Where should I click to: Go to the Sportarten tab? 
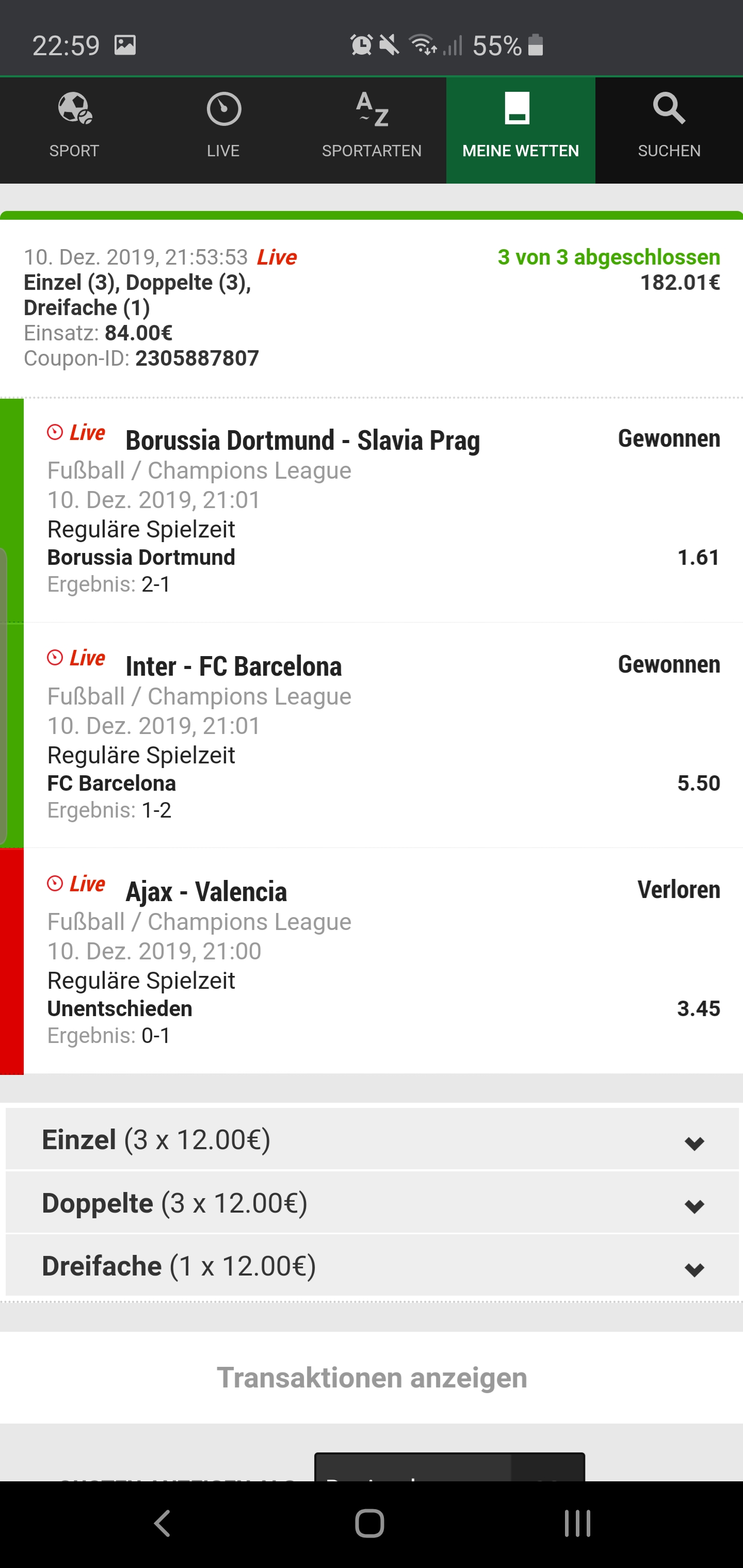tap(372, 129)
